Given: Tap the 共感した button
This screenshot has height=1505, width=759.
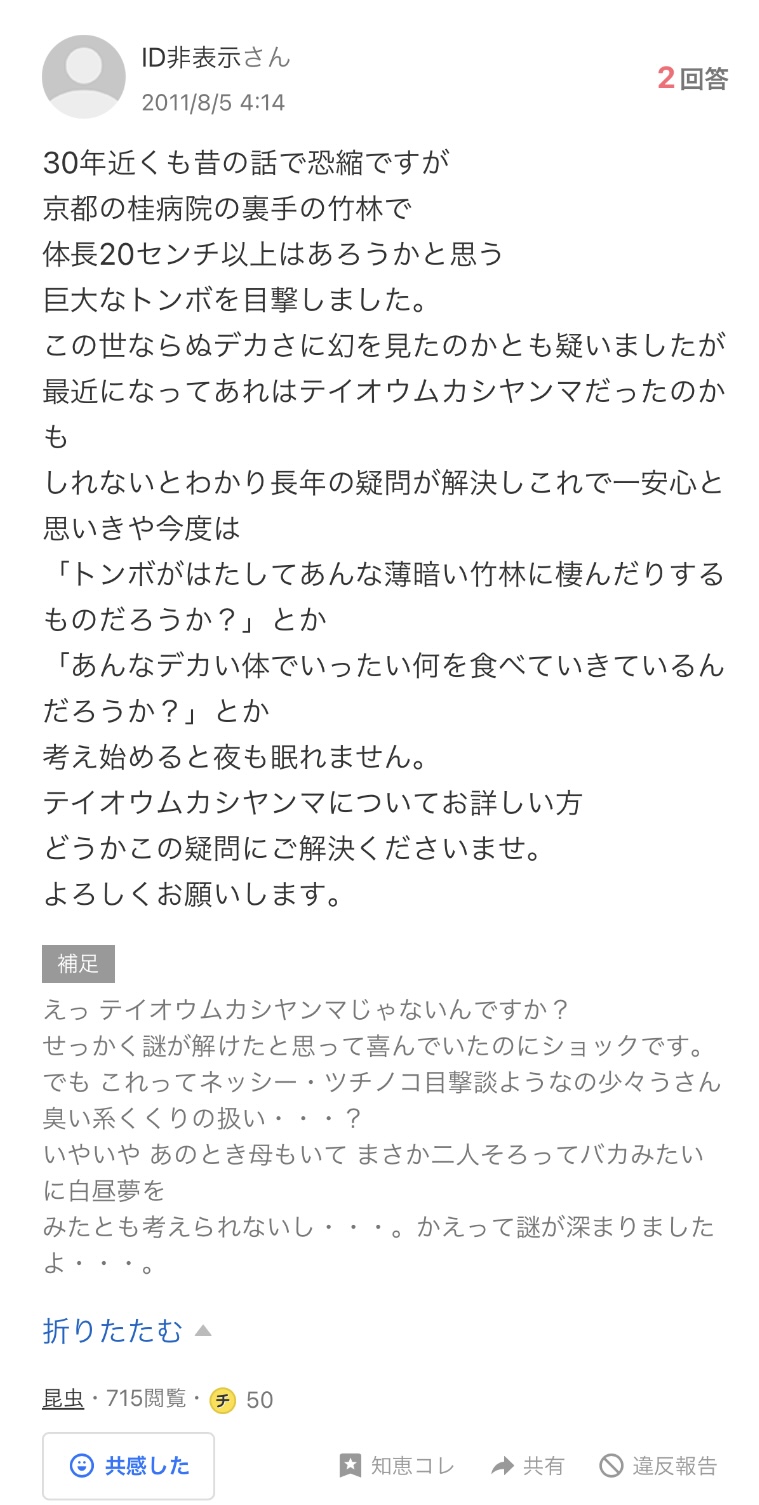Looking at the screenshot, I should 128,1466.
